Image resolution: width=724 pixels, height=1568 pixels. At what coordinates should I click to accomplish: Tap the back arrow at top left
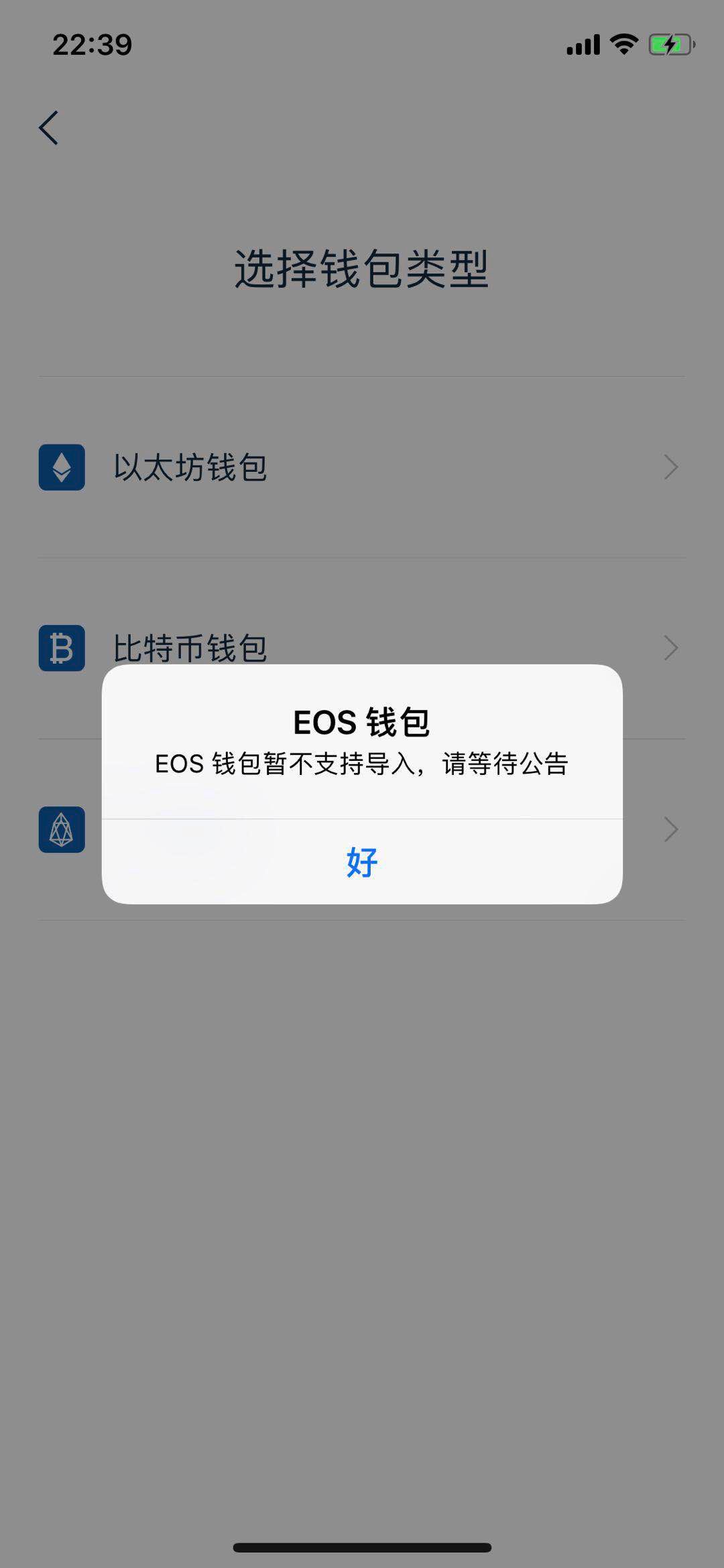coord(49,127)
